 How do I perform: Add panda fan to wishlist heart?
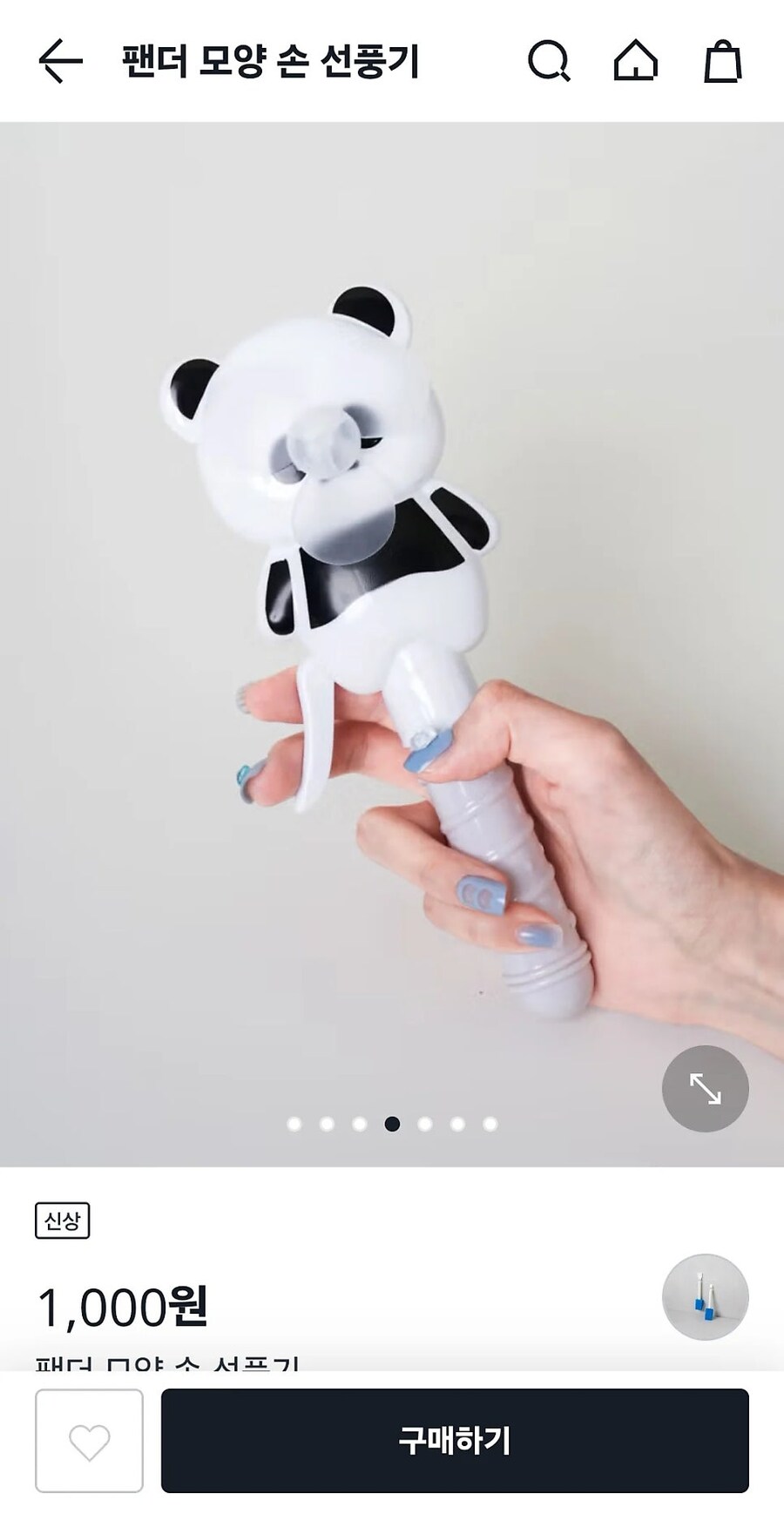click(x=89, y=1441)
